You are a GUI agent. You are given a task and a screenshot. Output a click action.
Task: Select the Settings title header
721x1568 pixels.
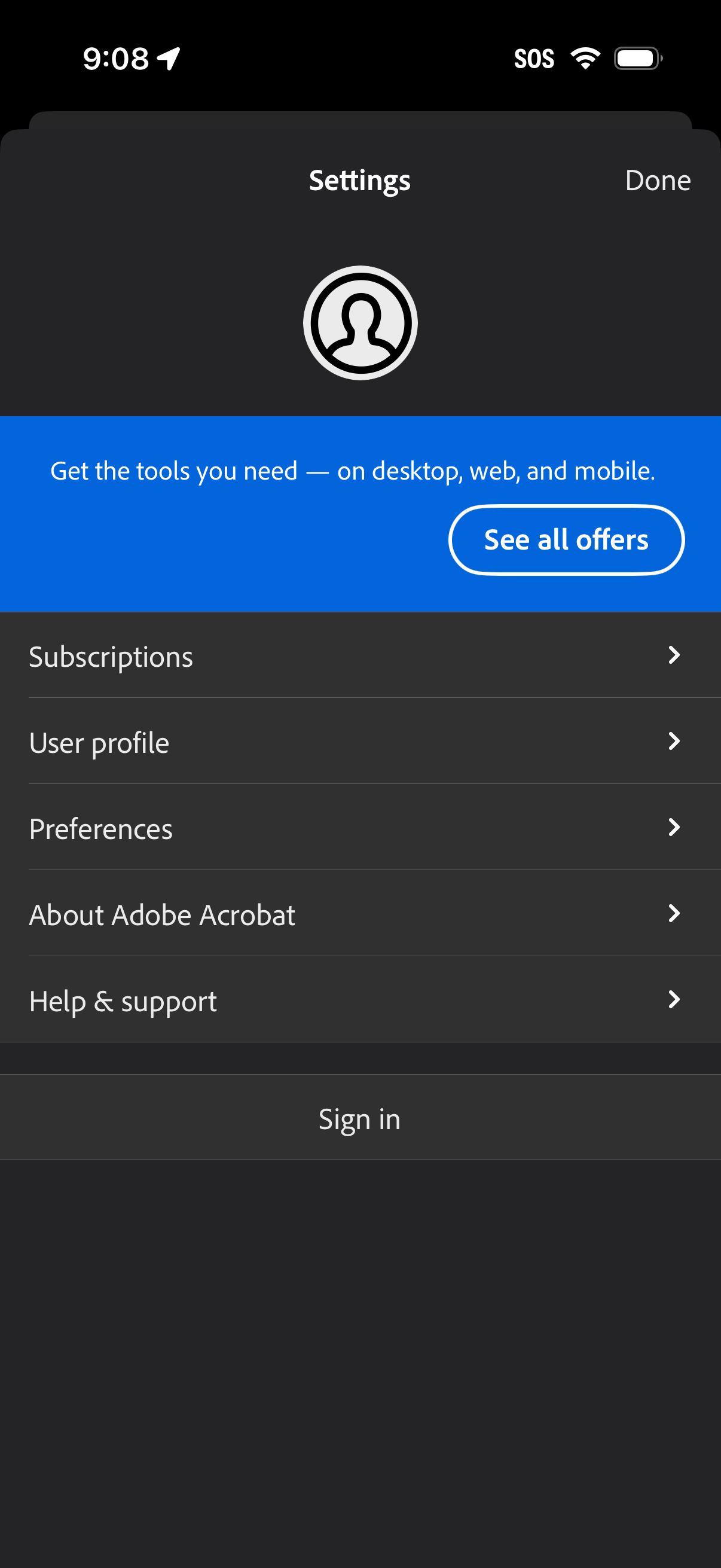pos(359,180)
